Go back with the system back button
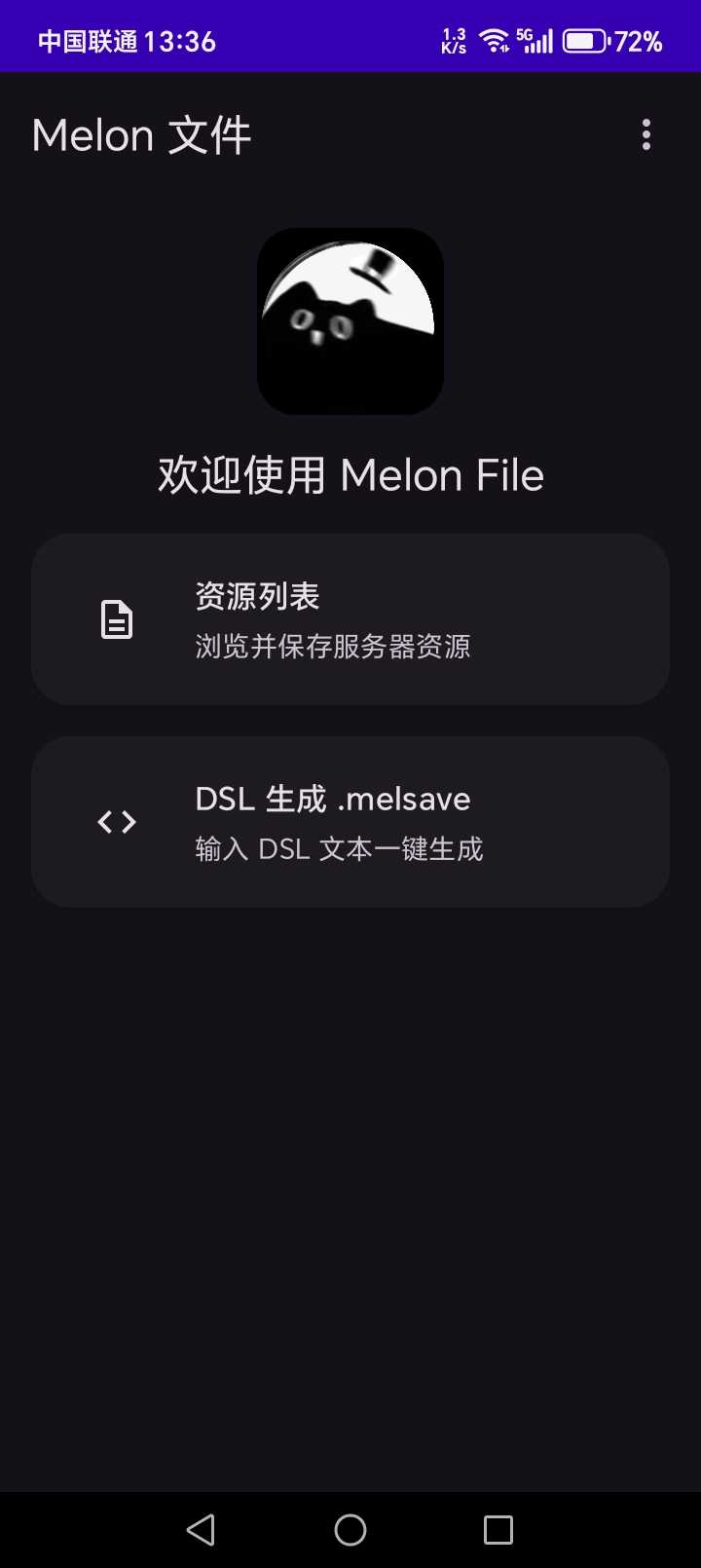Image resolution: width=701 pixels, height=1568 pixels. click(202, 1530)
